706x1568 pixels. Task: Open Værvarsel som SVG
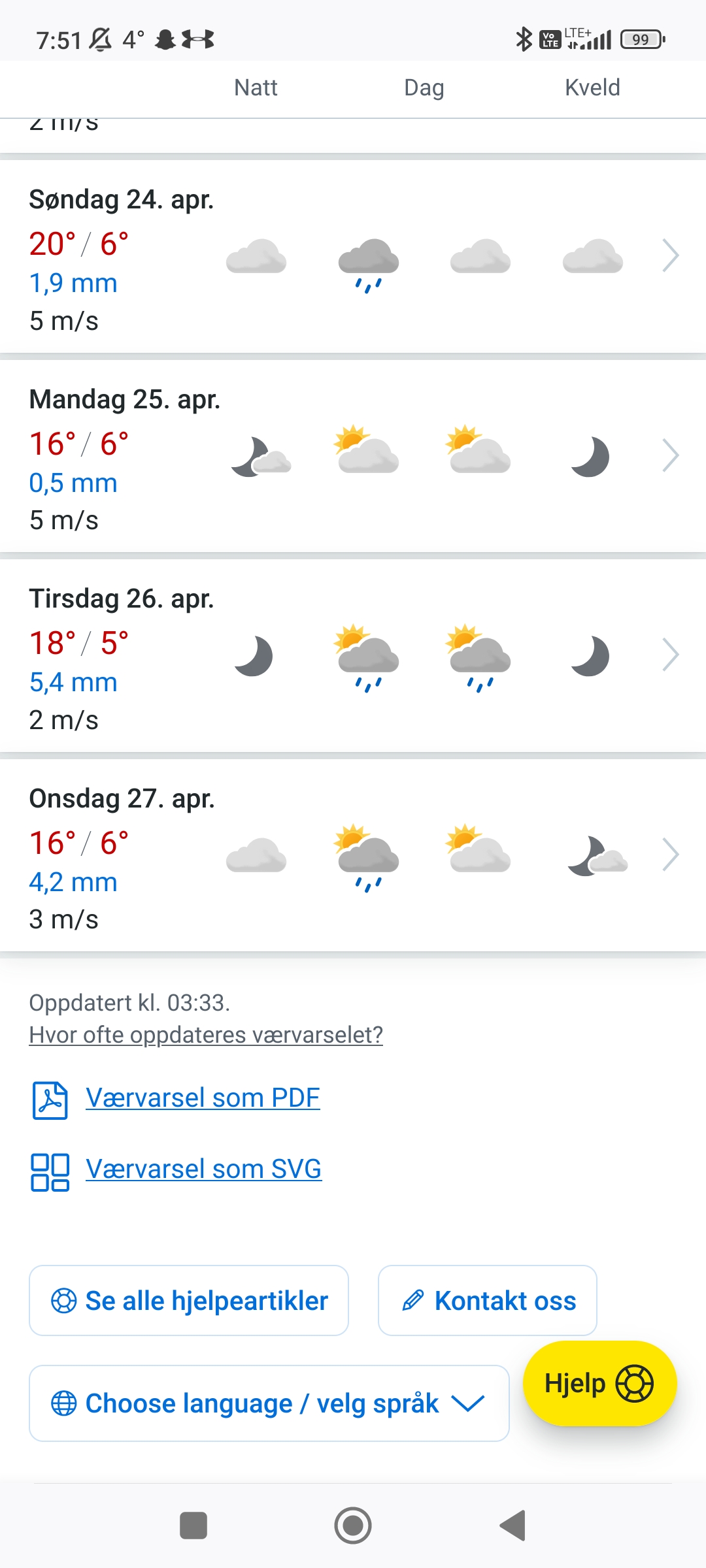(x=203, y=1169)
